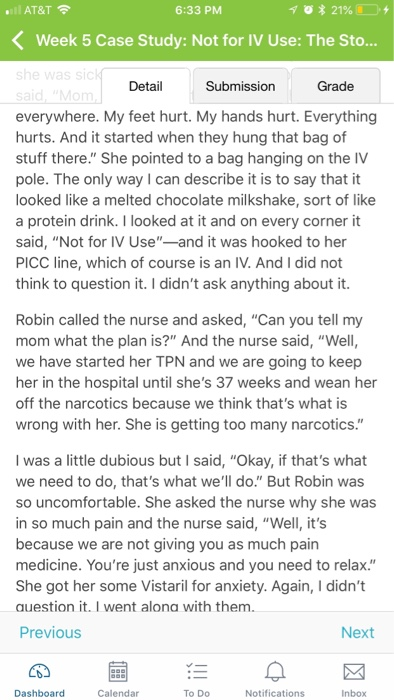Go back from the Week 5 Case Study
This screenshot has width=394, height=700.
pos(18,41)
